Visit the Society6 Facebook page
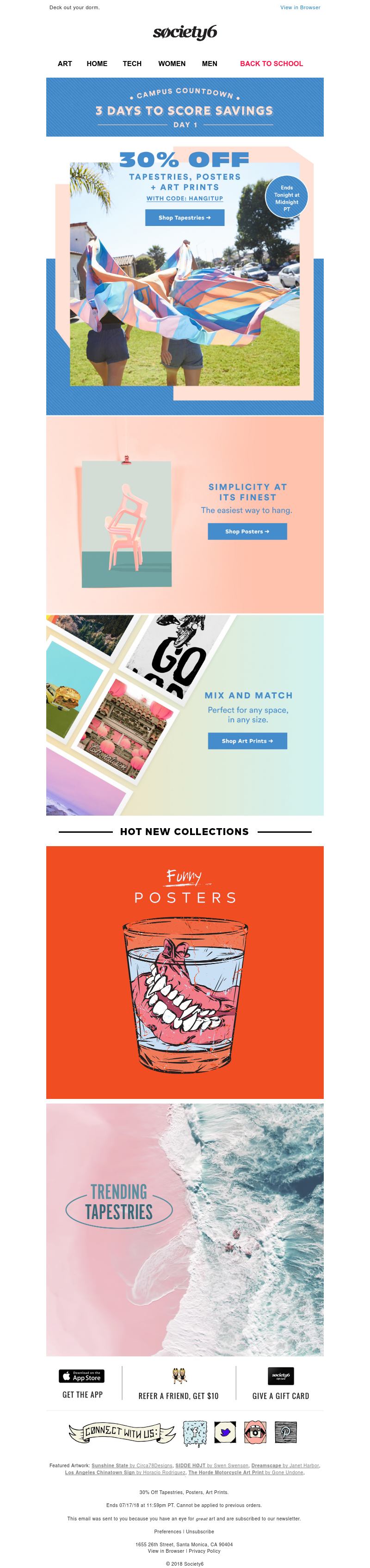This screenshot has width=370, height=1568. (195, 1433)
